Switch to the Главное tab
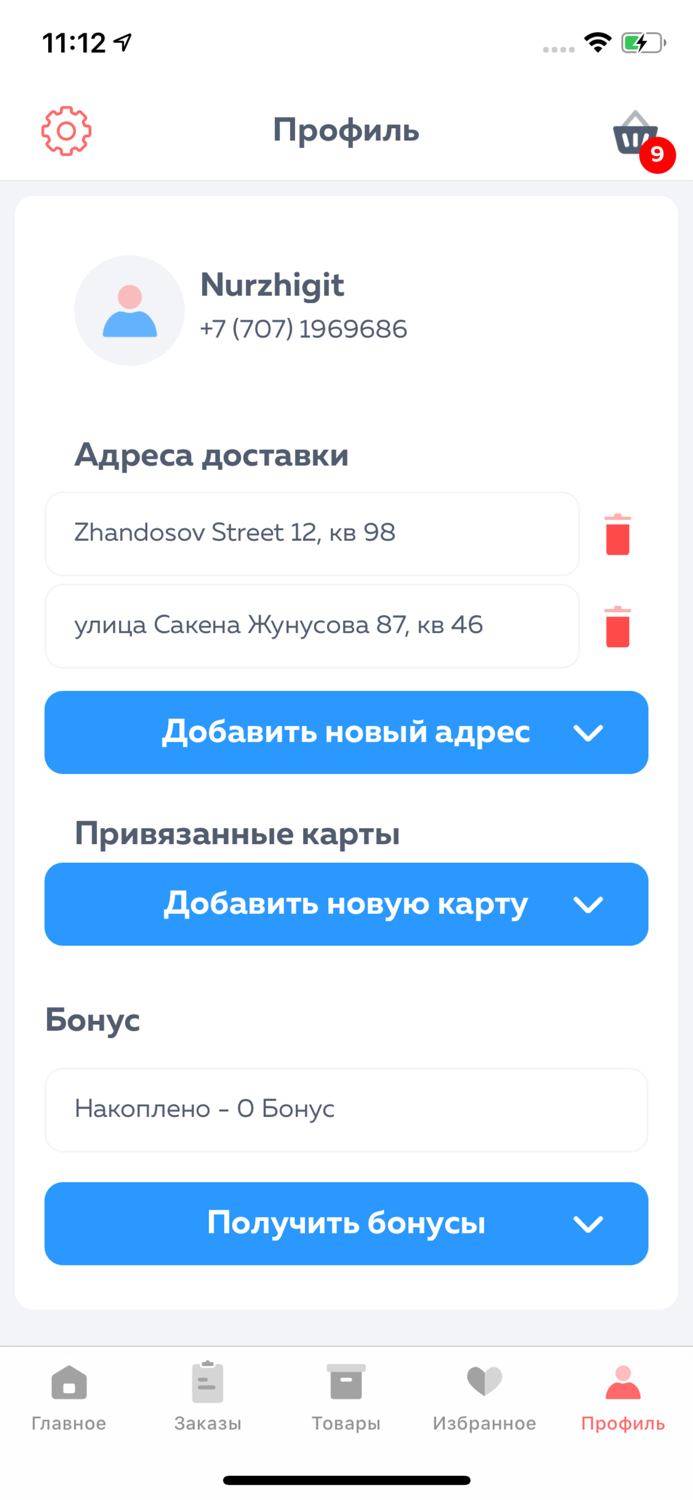 (x=69, y=1398)
